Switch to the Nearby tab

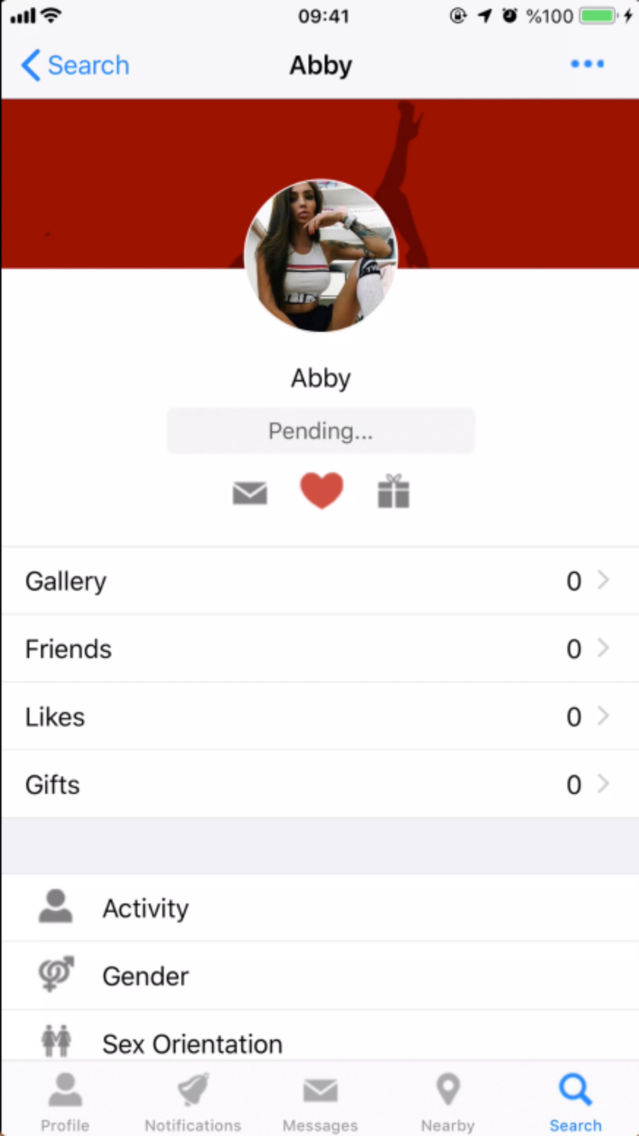coord(447,1100)
